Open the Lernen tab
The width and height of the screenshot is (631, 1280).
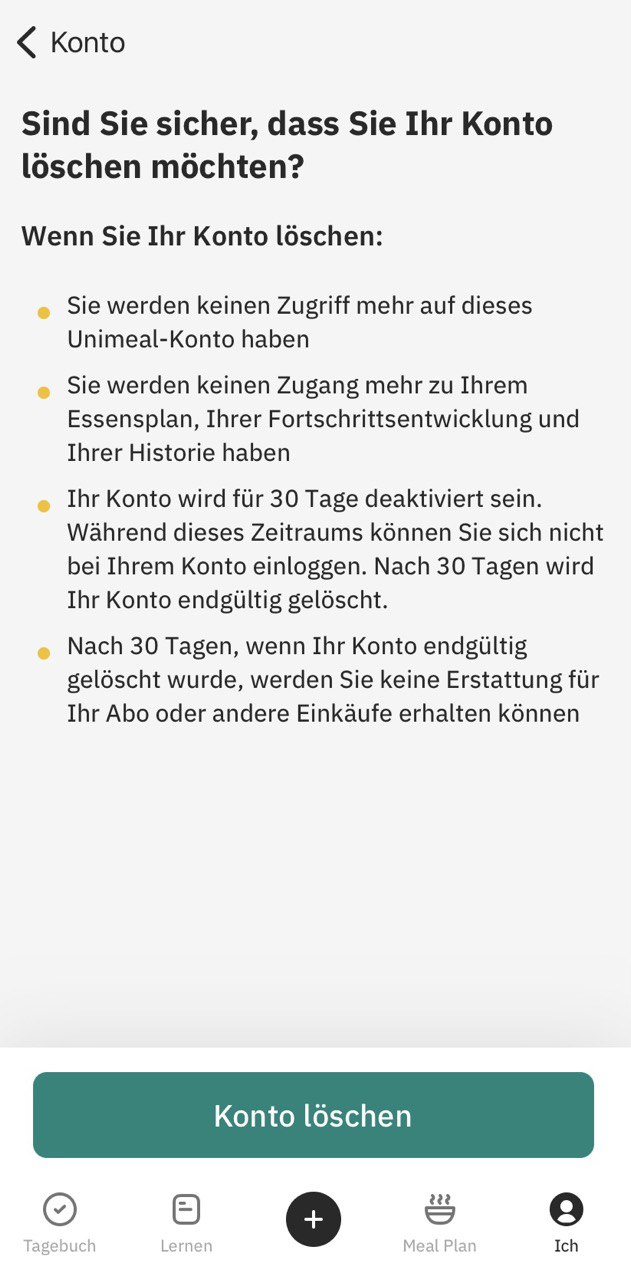[186, 1222]
